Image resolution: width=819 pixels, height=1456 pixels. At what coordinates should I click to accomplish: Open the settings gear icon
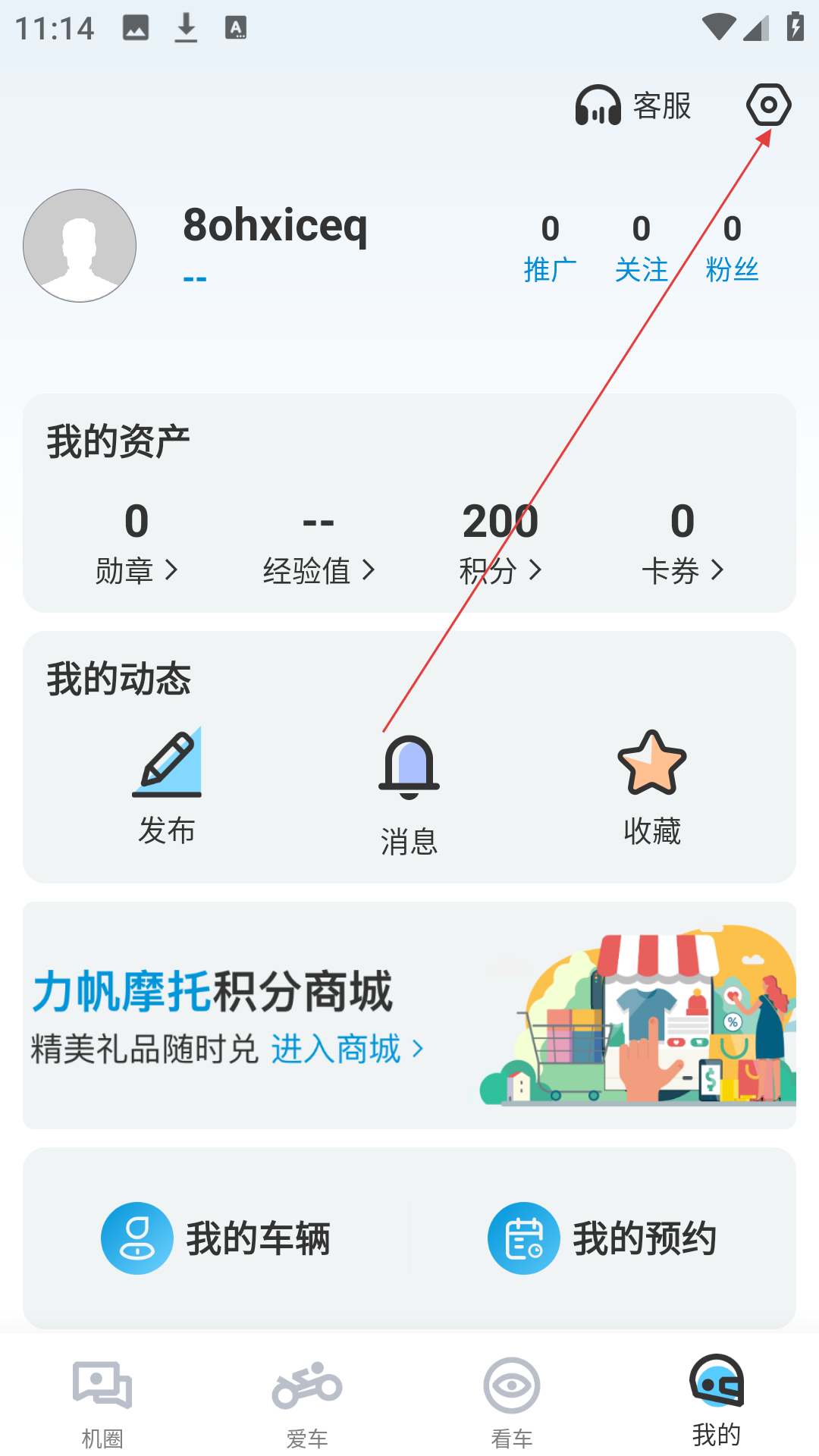pos(768,105)
